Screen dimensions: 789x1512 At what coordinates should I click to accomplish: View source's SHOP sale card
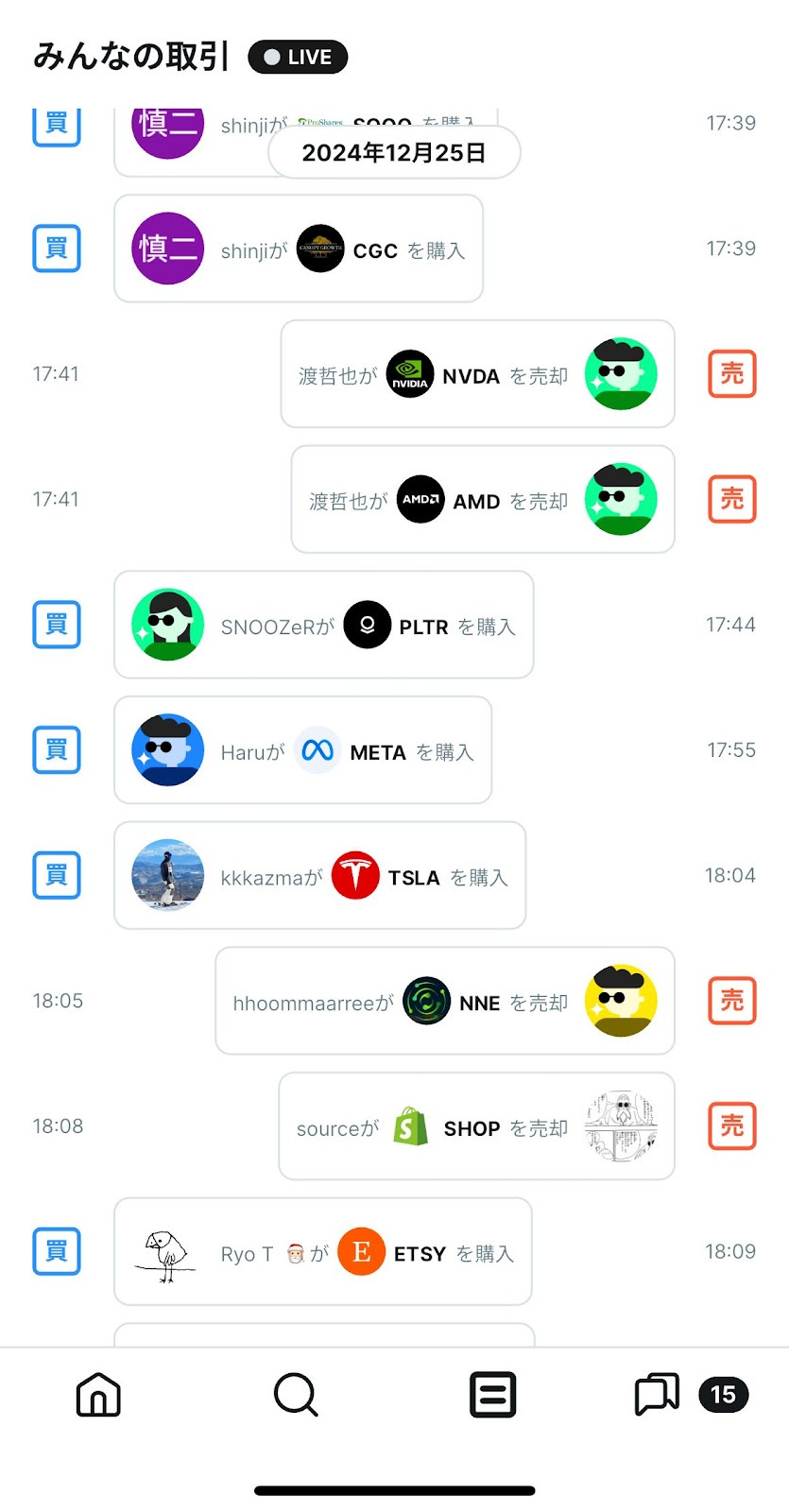[x=476, y=1126]
